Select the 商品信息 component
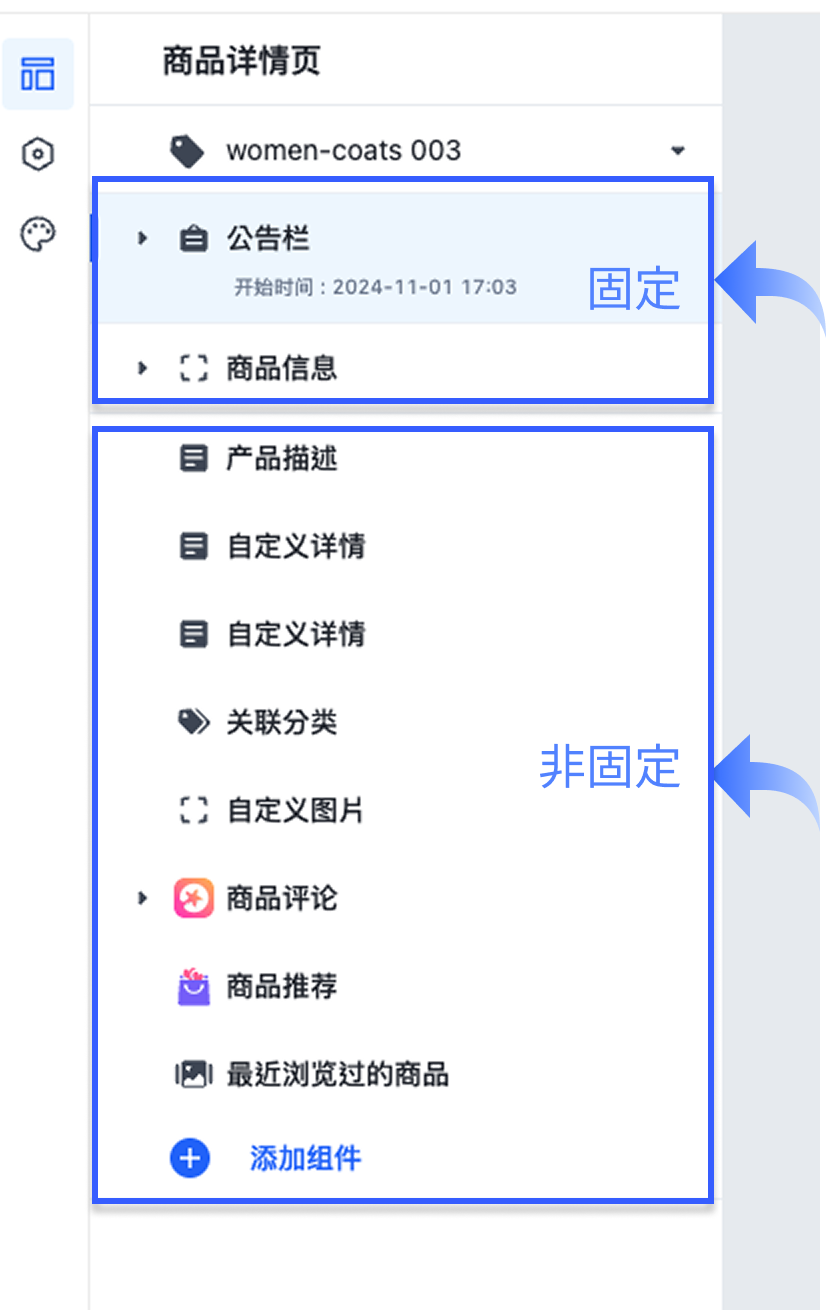This screenshot has width=826, height=1310. [x=281, y=368]
